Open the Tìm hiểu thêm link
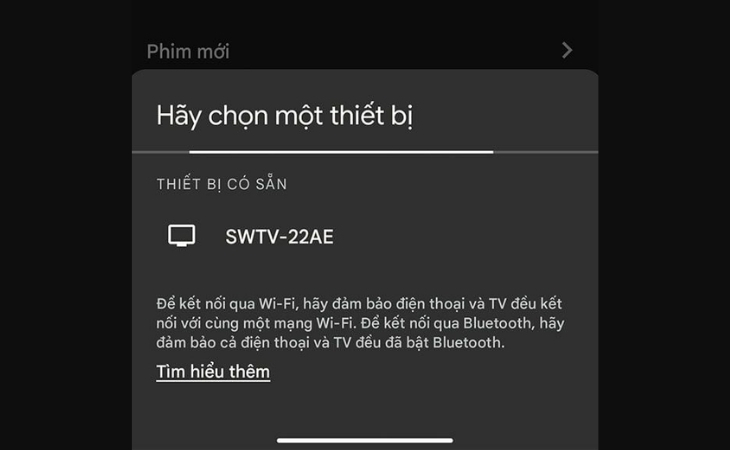 click(213, 372)
